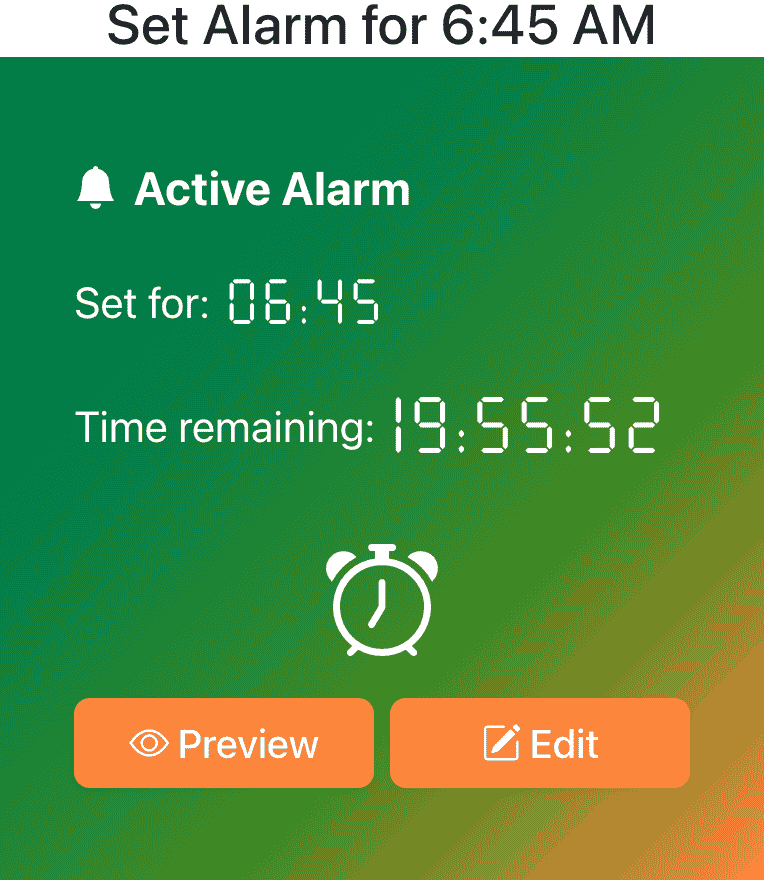This screenshot has height=880, width=764.
Task: Click the bell icon next to Active Alarm
Action: point(96,189)
